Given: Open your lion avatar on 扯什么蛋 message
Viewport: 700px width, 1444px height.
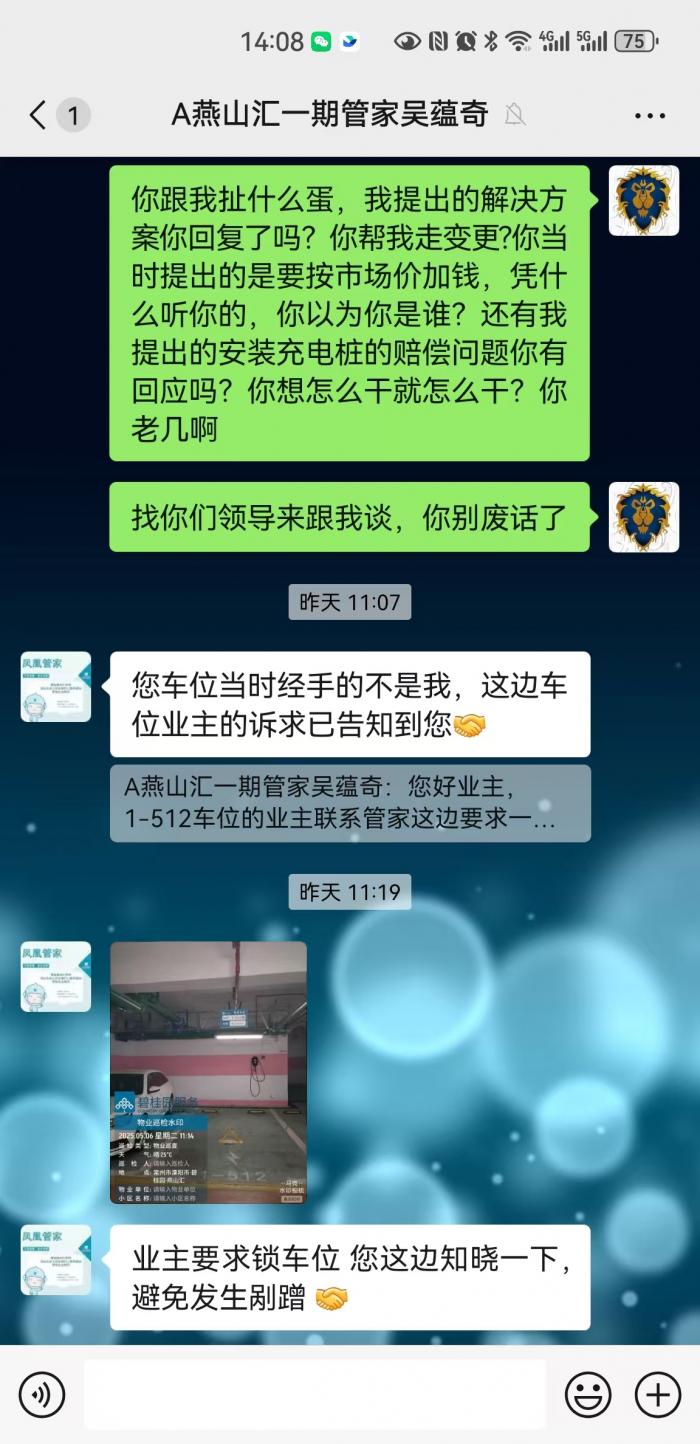Looking at the screenshot, I should point(643,200).
